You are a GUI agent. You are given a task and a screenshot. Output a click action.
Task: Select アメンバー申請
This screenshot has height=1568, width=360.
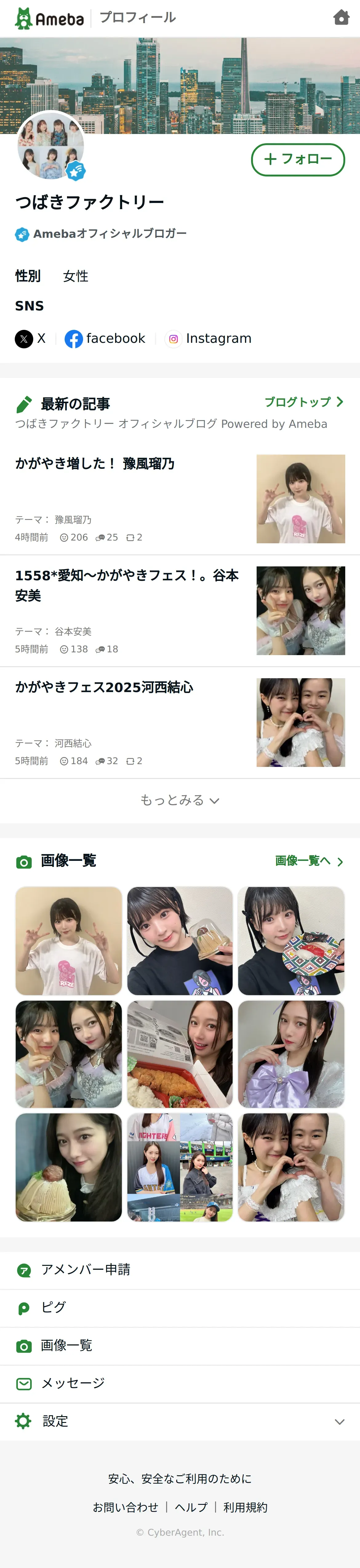point(85,1270)
